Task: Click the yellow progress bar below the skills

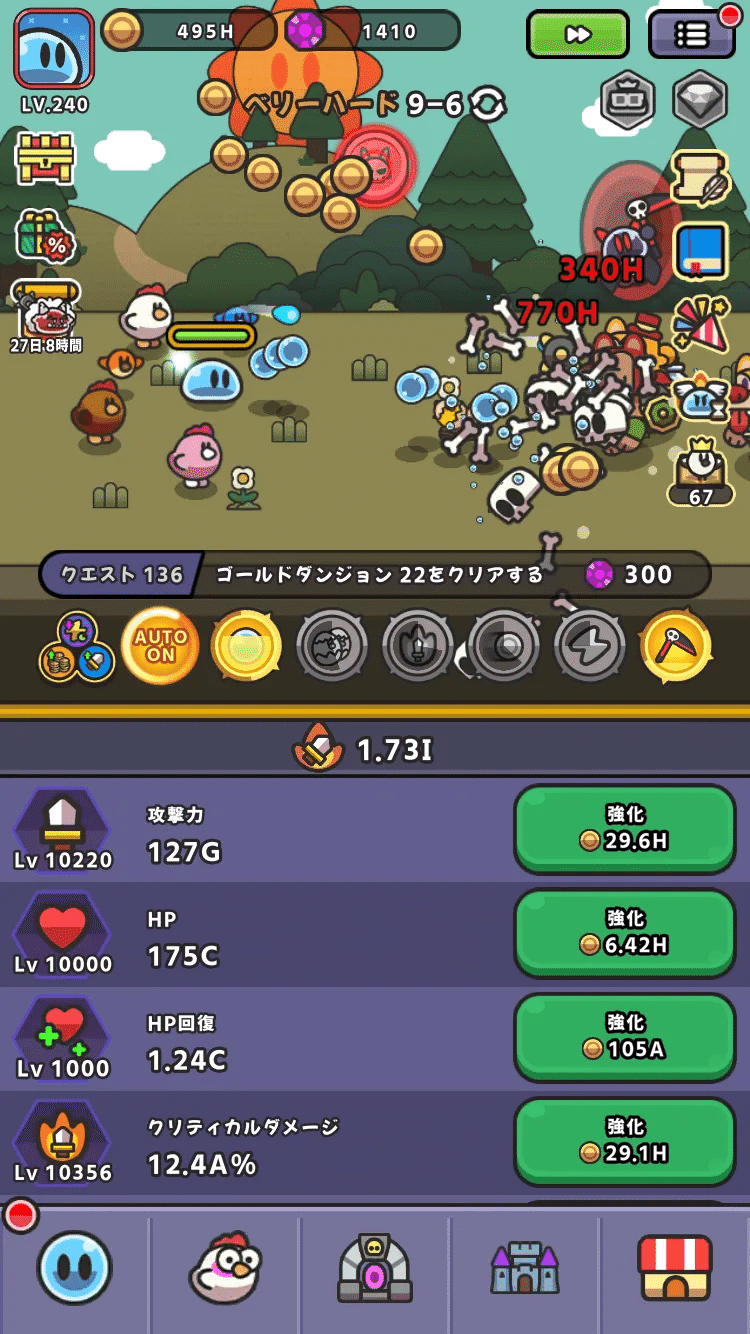Action: pyautogui.click(x=375, y=706)
